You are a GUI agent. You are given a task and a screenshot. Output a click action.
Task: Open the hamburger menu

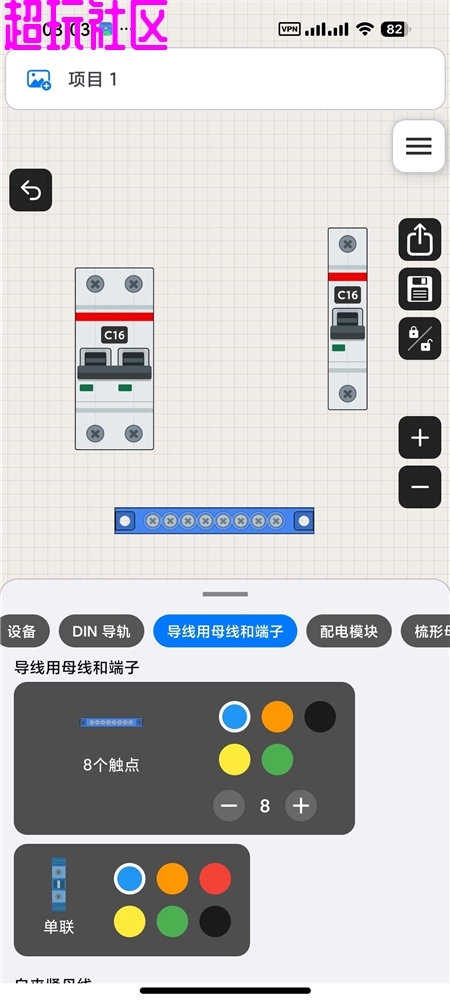click(419, 146)
